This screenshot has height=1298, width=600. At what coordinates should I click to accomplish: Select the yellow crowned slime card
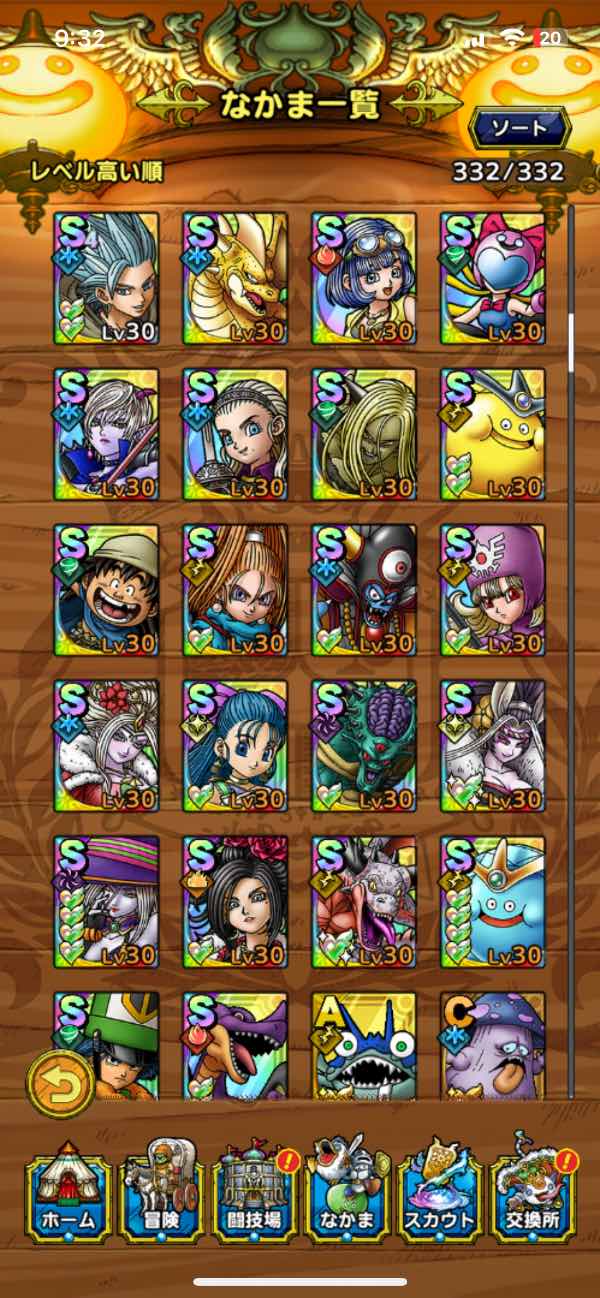493,434
